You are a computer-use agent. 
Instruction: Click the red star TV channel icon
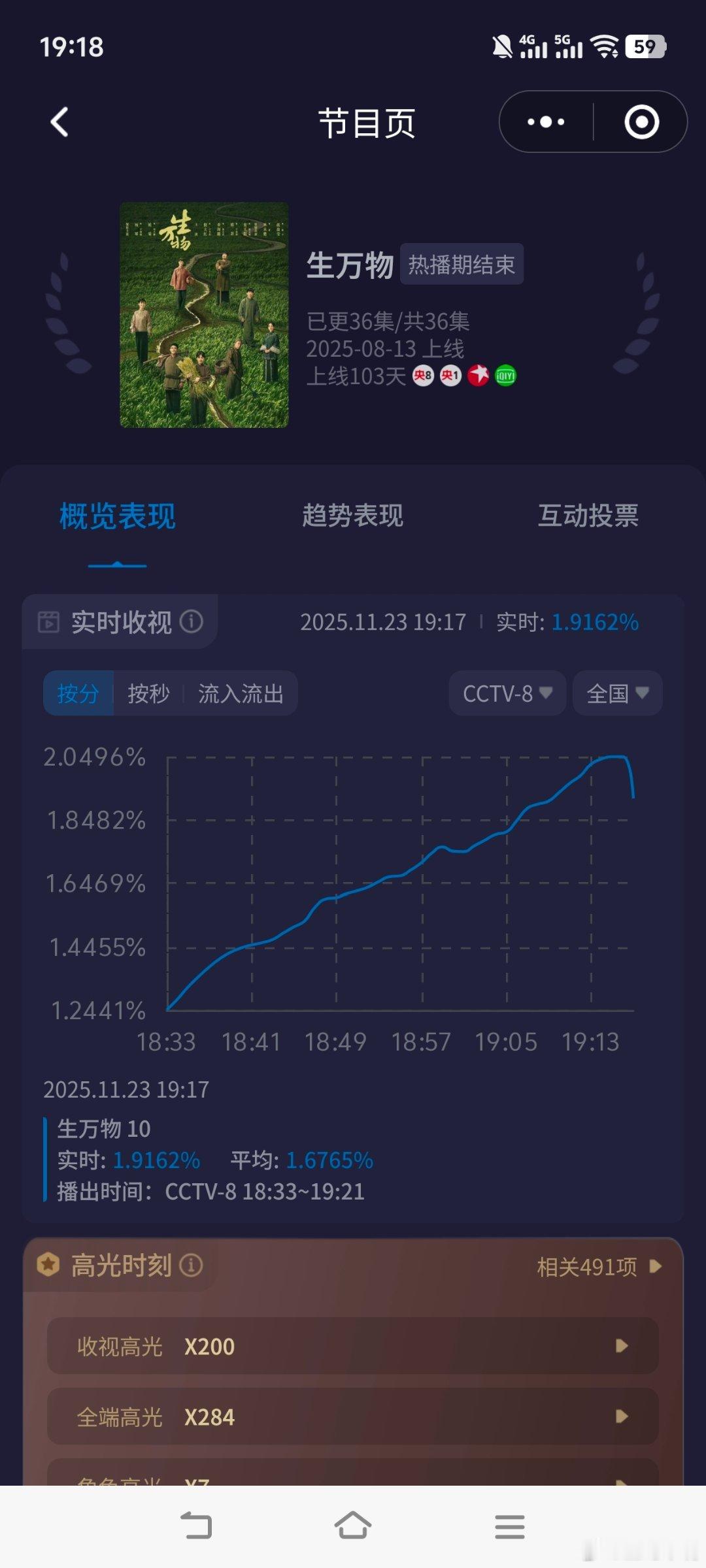coord(477,375)
